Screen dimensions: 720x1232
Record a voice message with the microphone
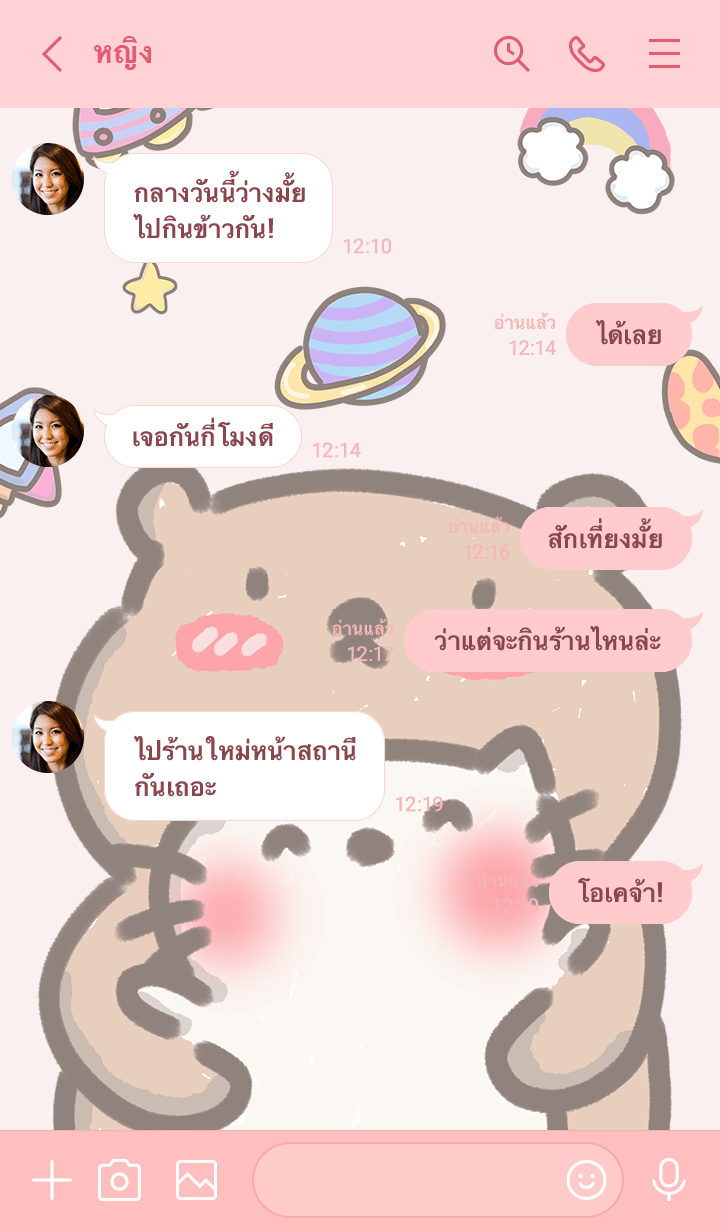668,1181
